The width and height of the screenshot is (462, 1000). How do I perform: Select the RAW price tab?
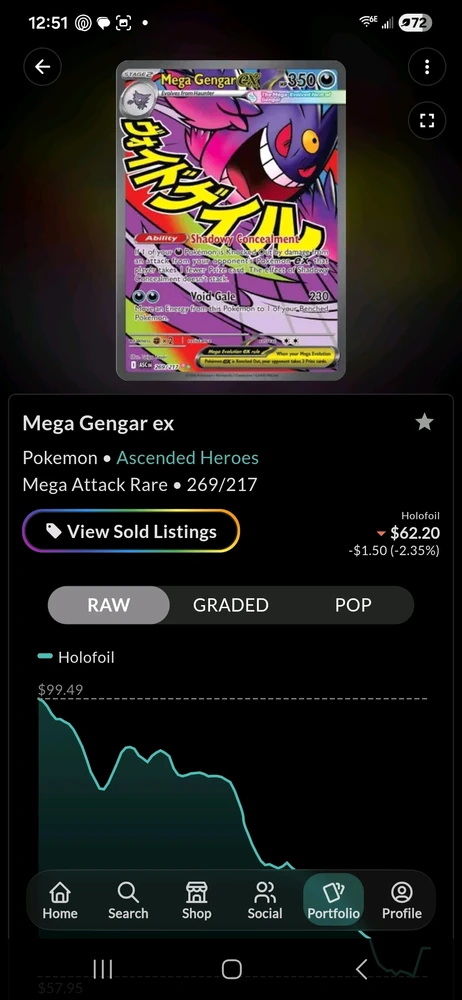pyautogui.click(x=108, y=605)
